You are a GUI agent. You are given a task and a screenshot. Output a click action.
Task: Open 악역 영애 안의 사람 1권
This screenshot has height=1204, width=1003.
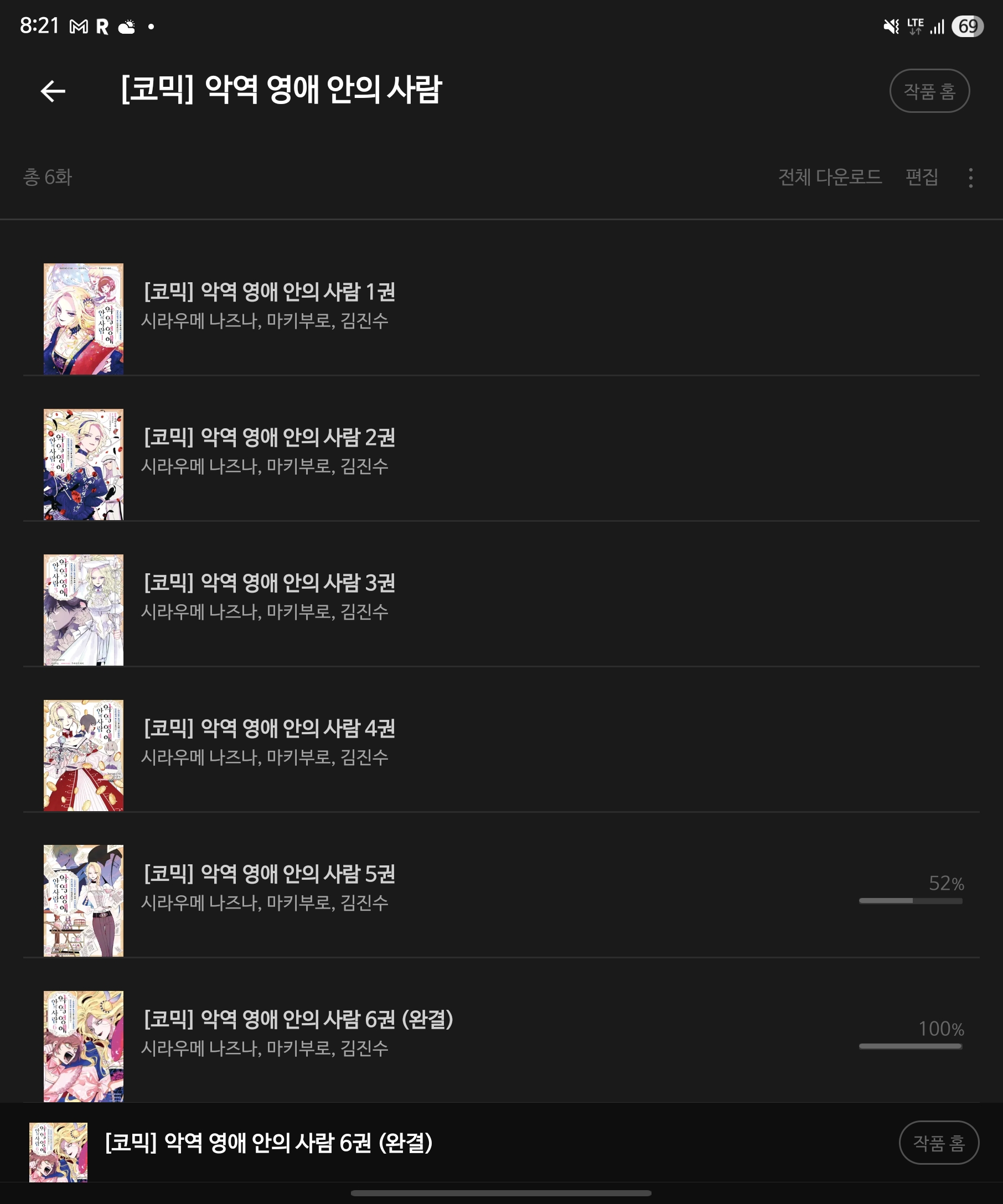(270, 305)
